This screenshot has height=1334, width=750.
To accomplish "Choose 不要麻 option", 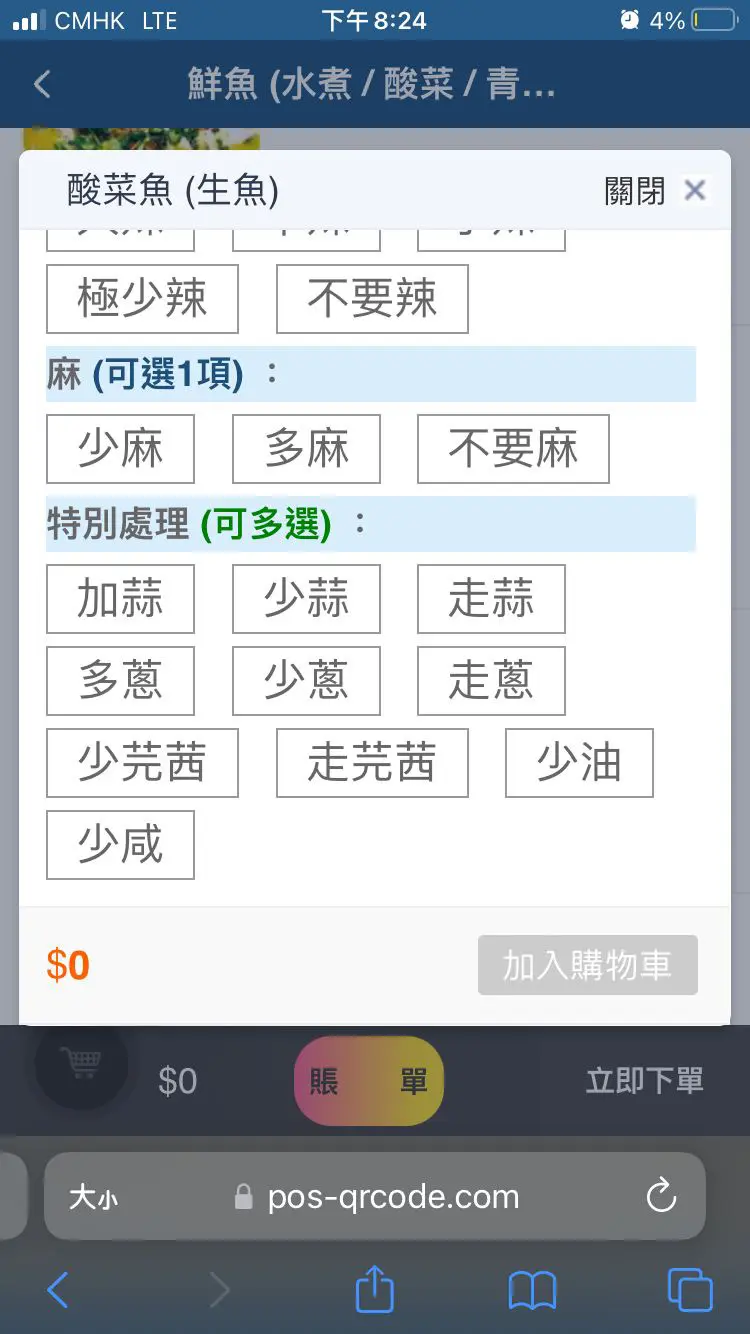I will coord(513,449).
